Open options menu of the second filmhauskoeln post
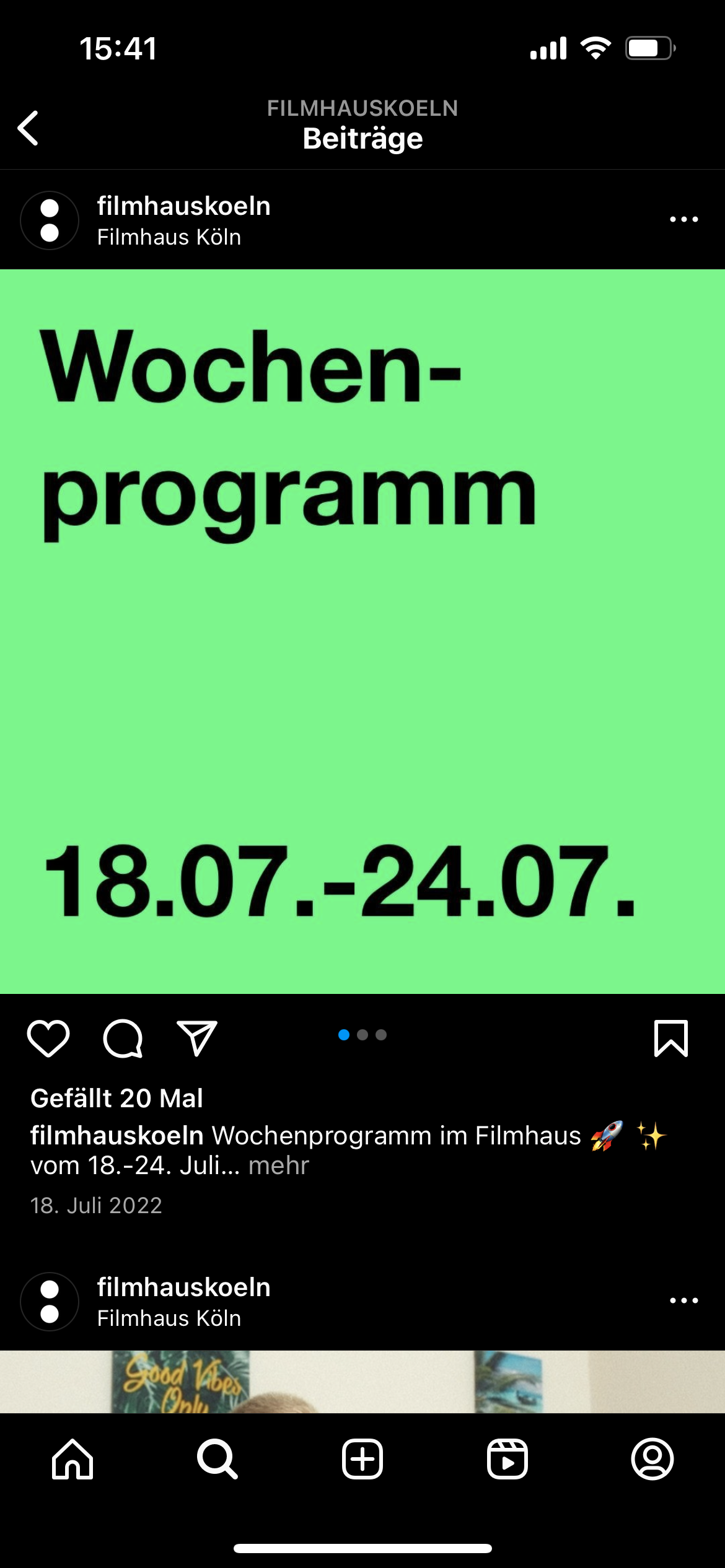Viewport: 725px width, 1568px height. (683, 1300)
